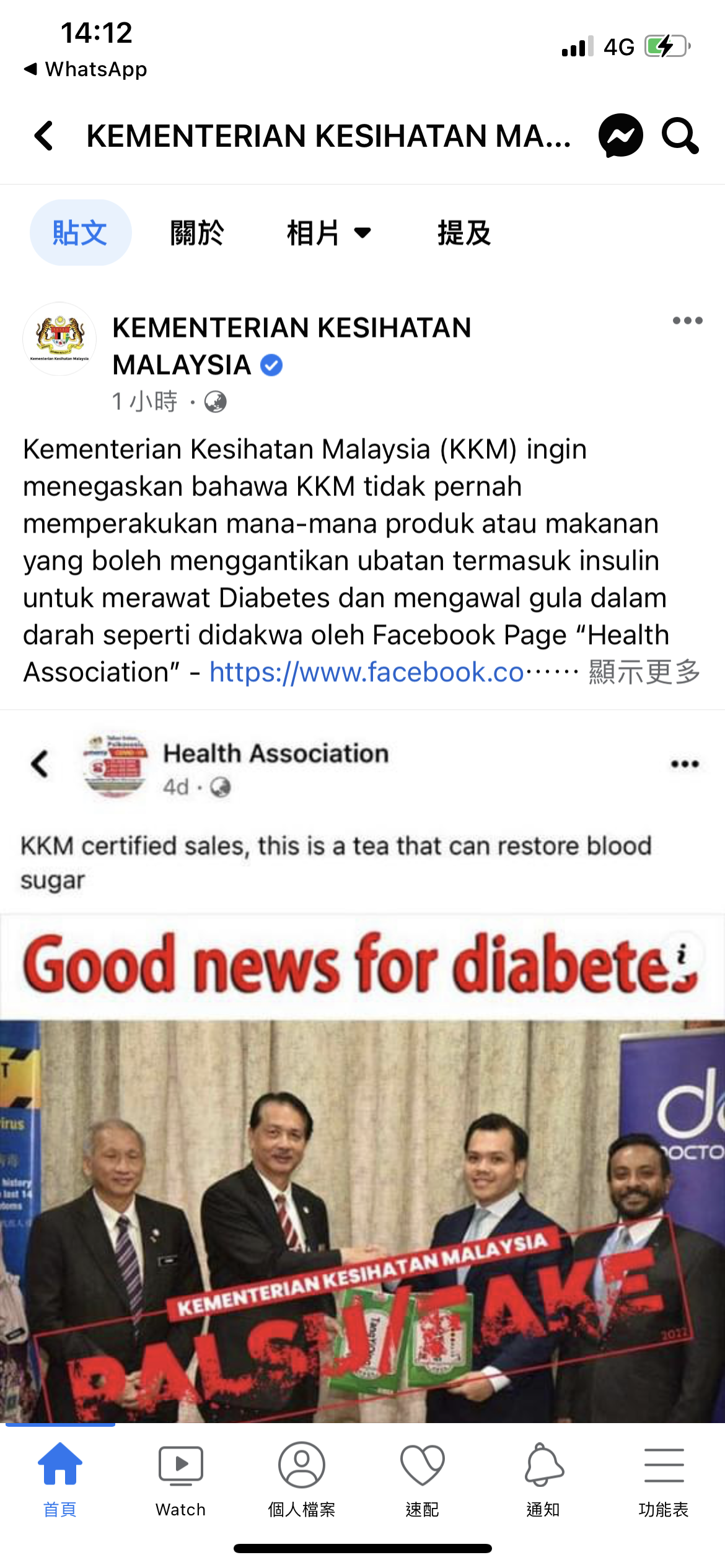The width and height of the screenshot is (725, 1568).
Task: Switch to the 關於 tab
Action: point(197,233)
